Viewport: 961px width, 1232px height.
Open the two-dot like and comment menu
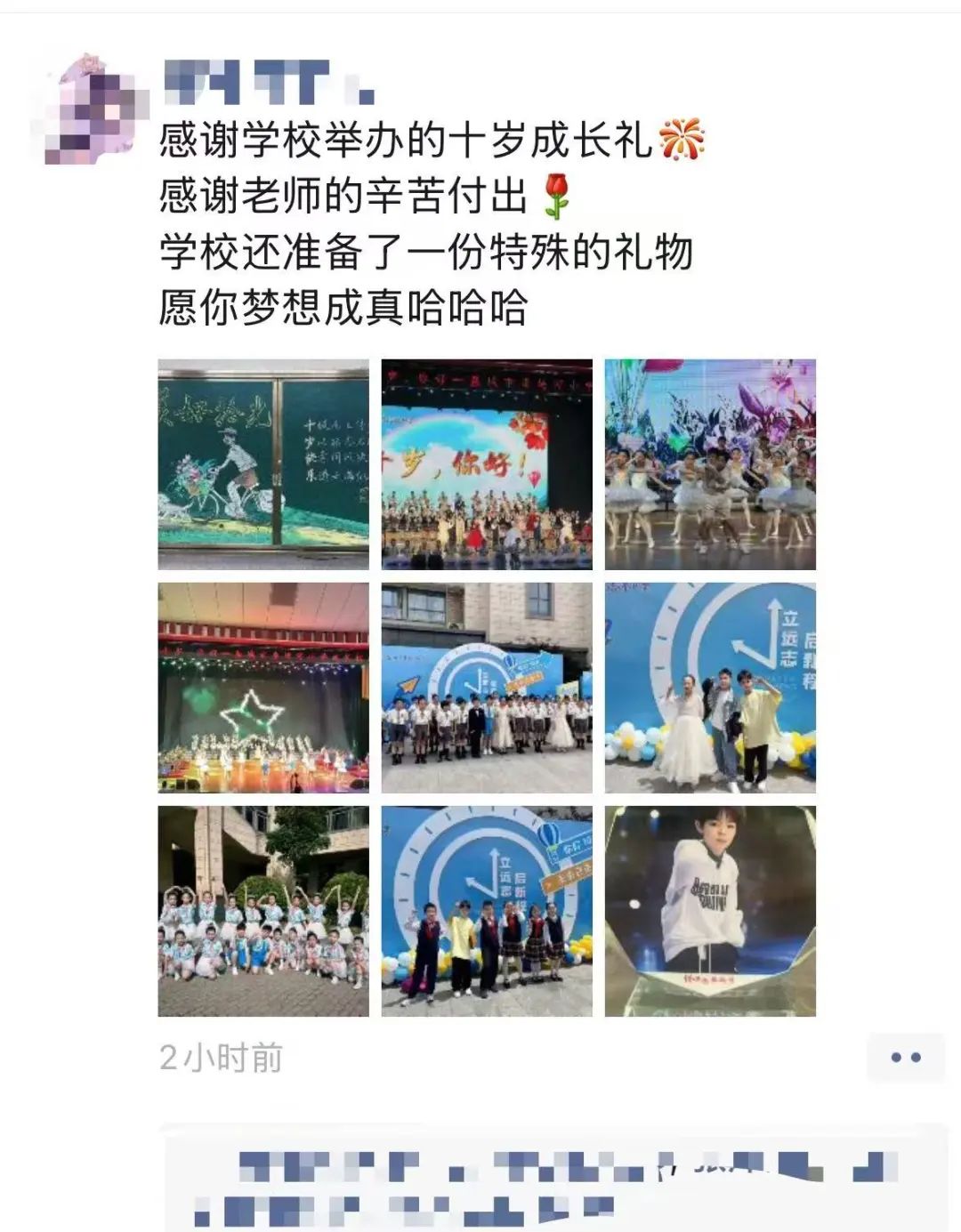905,1058
